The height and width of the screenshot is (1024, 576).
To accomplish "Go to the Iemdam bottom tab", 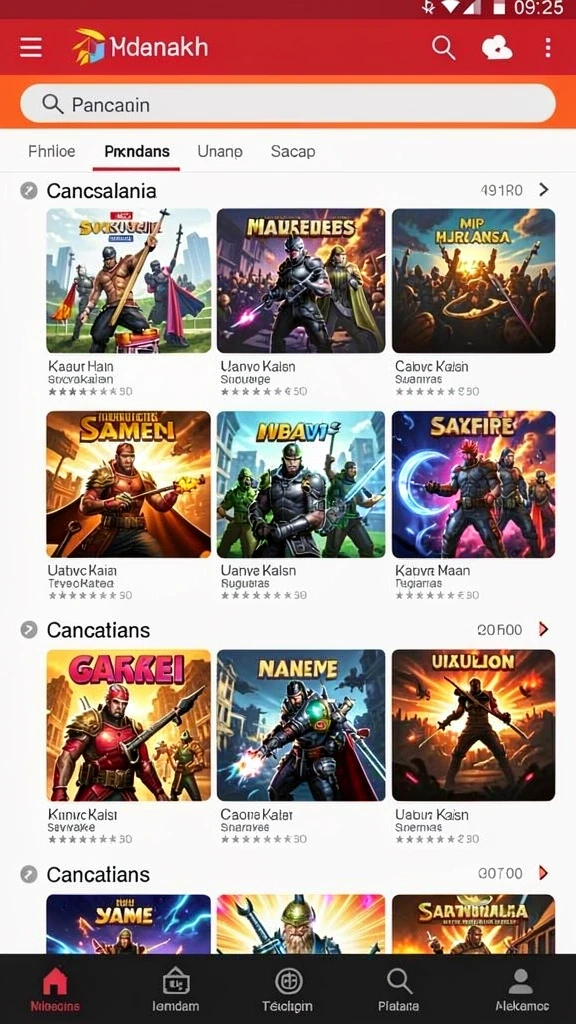I will [176, 989].
